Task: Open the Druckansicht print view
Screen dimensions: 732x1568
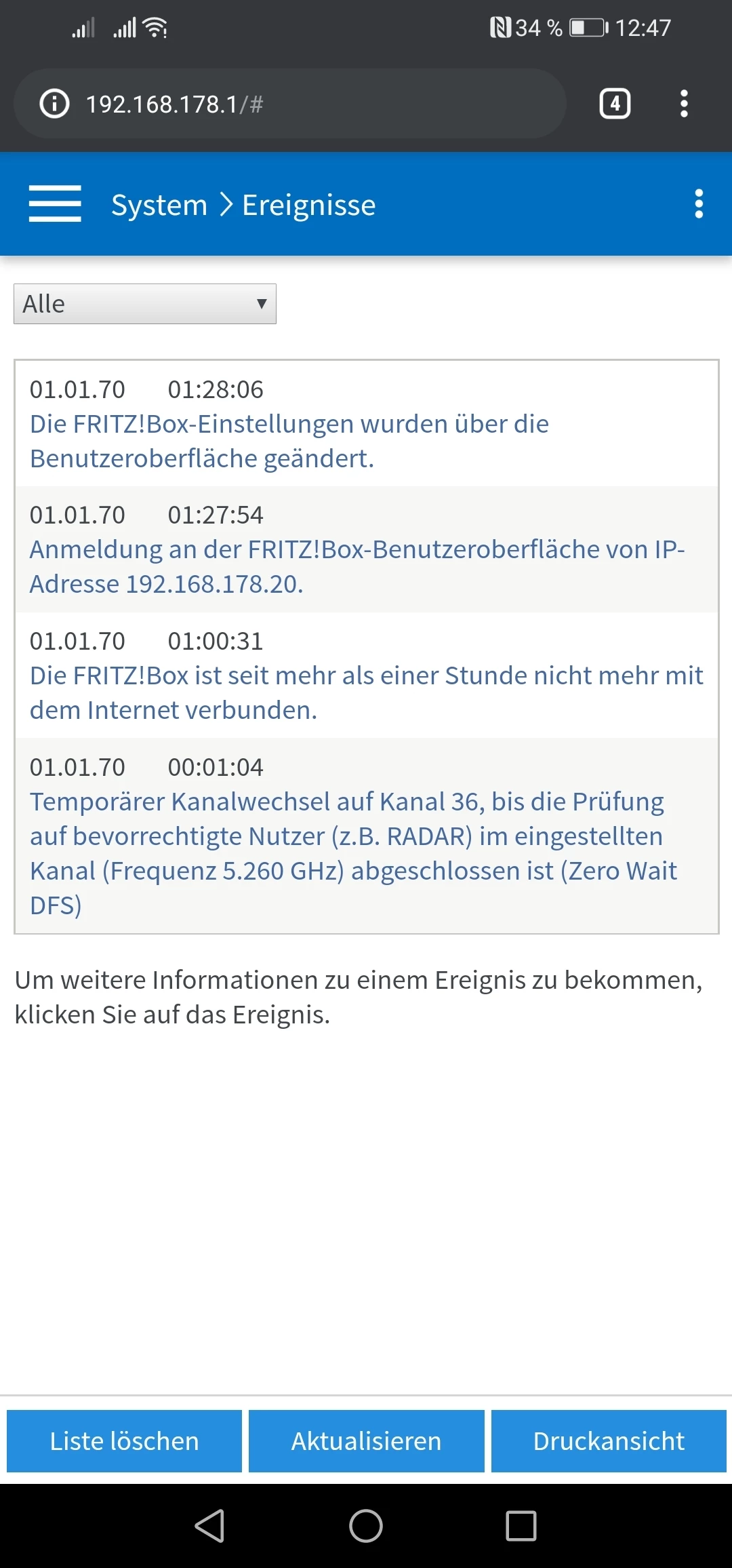Action: tap(609, 1441)
